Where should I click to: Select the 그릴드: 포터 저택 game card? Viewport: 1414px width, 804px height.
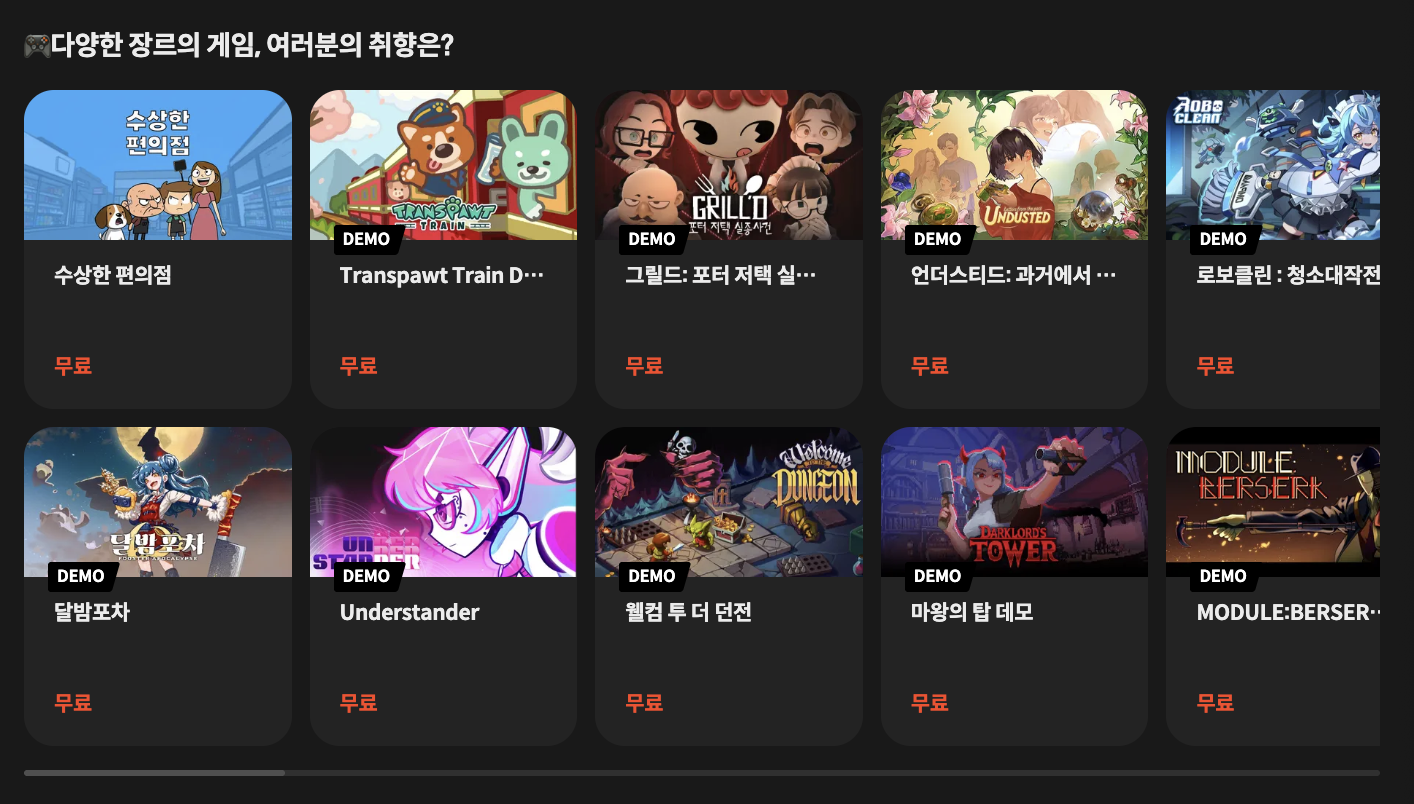coord(728,248)
